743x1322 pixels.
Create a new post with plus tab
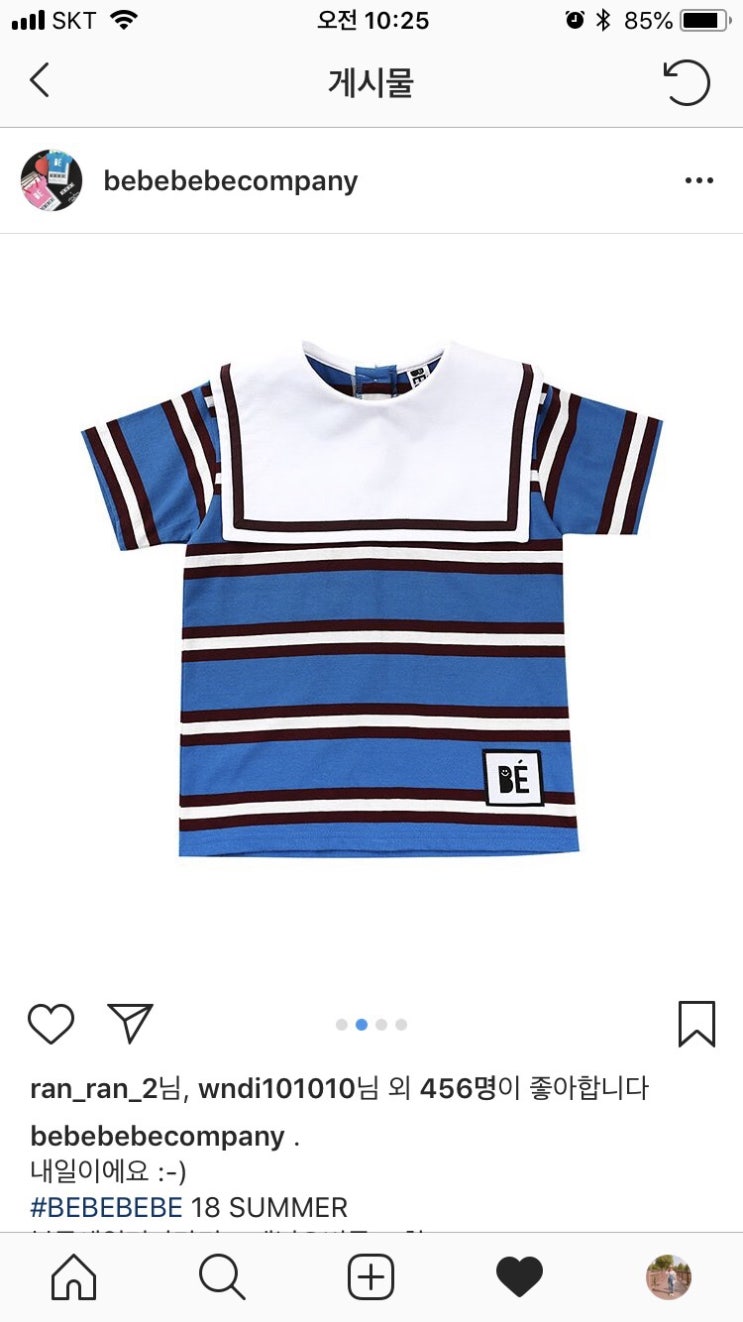click(x=371, y=1277)
